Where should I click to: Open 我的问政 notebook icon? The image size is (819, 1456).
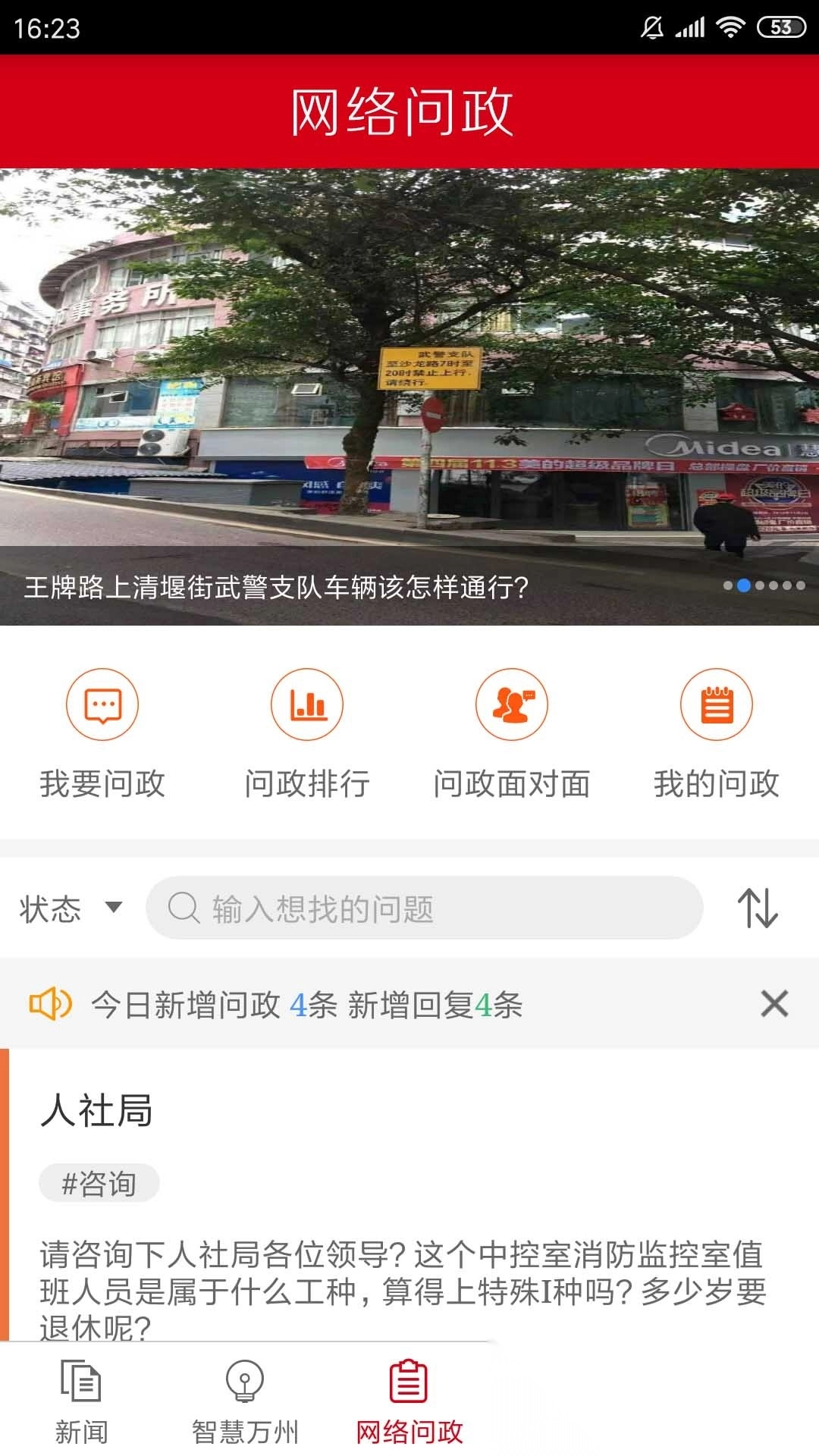click(x=716, y=704)
